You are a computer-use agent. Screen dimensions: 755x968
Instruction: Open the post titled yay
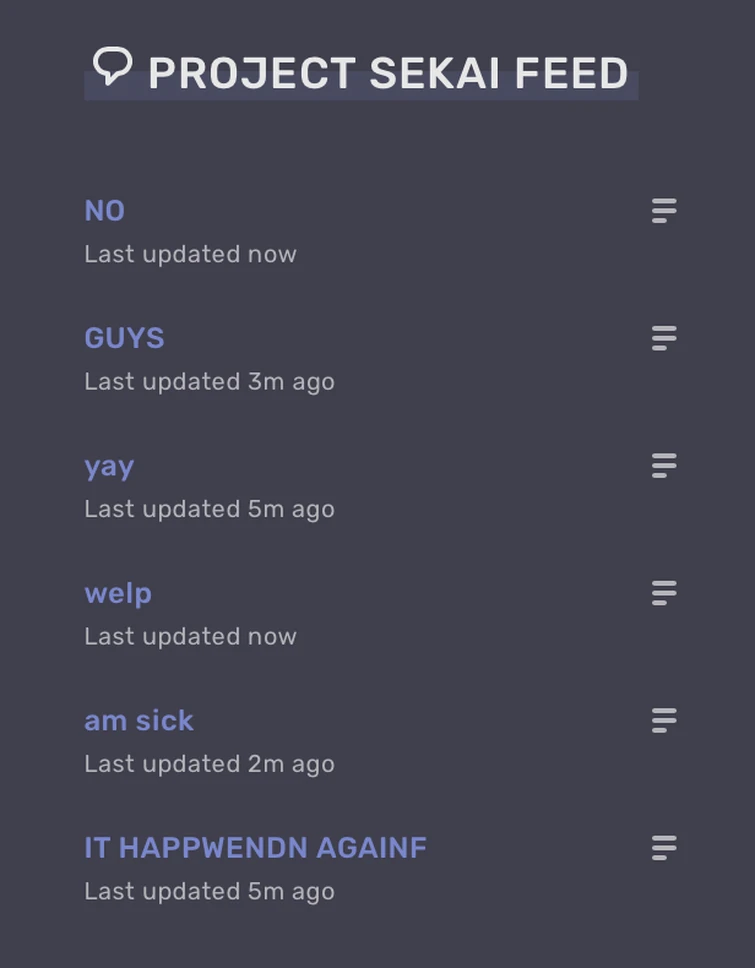(108, 465)
